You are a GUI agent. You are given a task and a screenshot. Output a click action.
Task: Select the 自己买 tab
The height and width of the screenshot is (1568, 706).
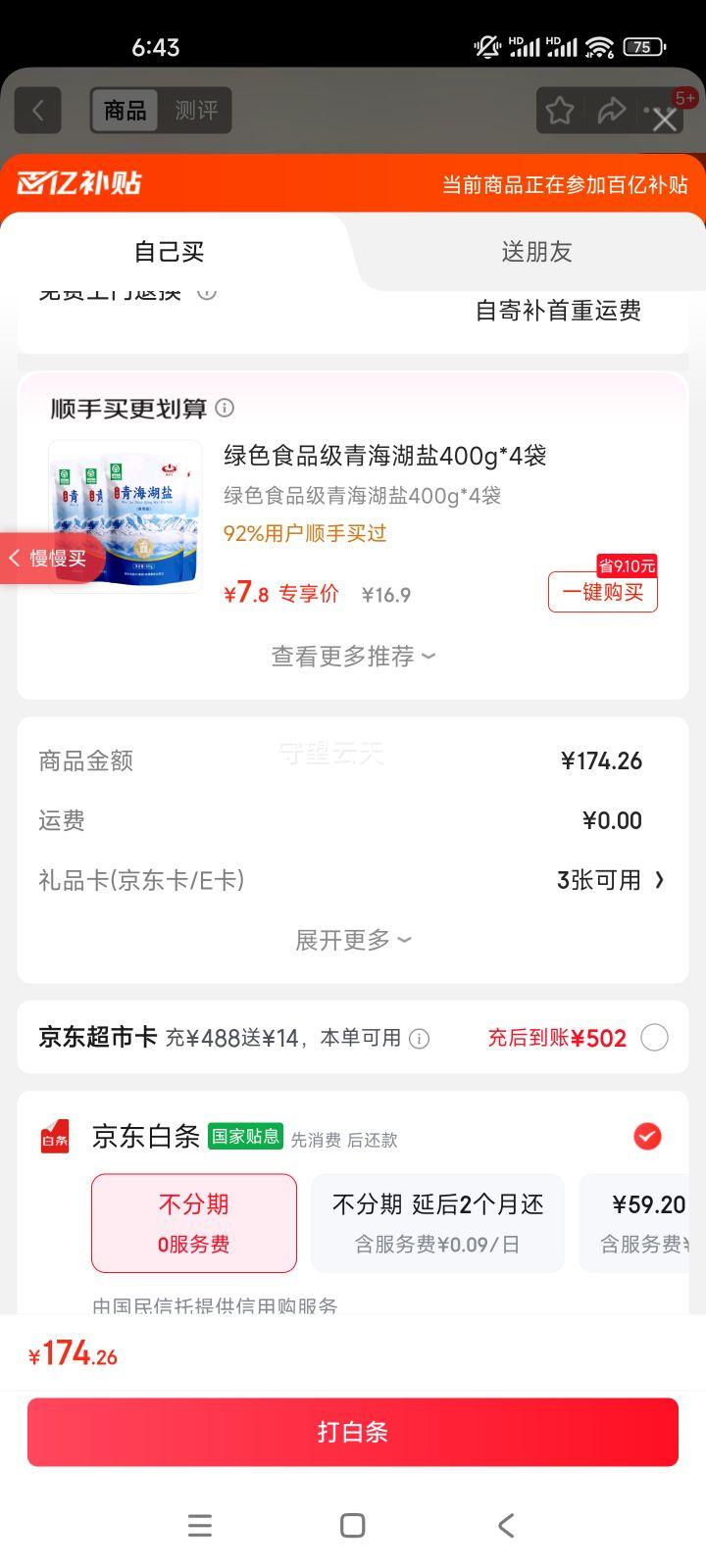point(169,252)
